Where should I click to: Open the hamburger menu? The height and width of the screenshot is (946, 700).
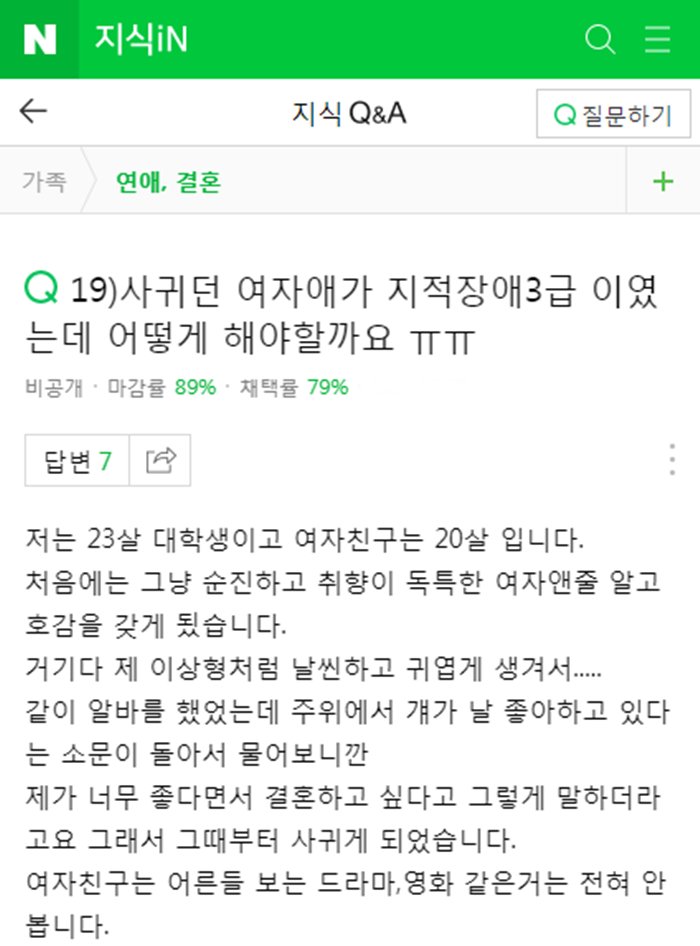point(657,39)
